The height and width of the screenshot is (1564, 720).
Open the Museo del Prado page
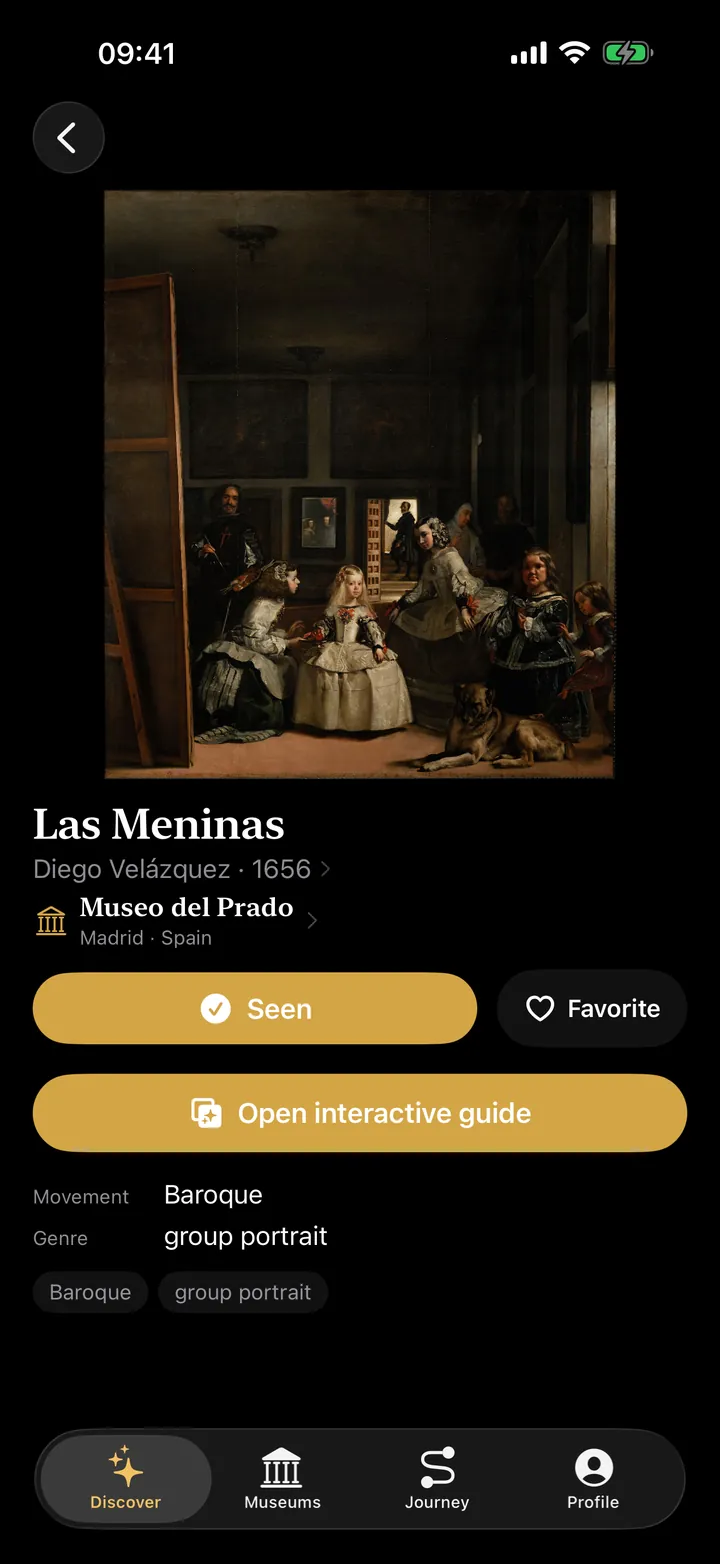(177, 921)
